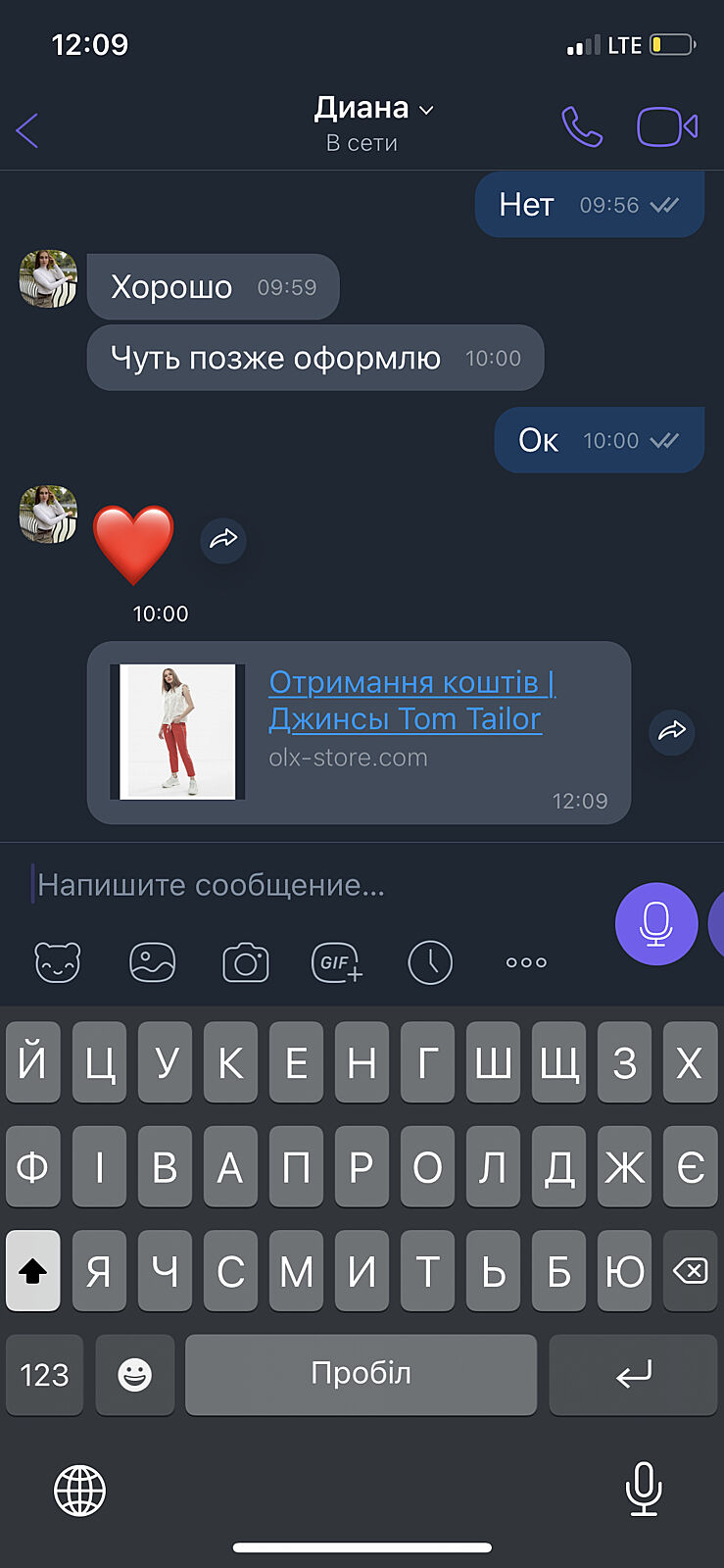Open emoji keyboard

134,1374
